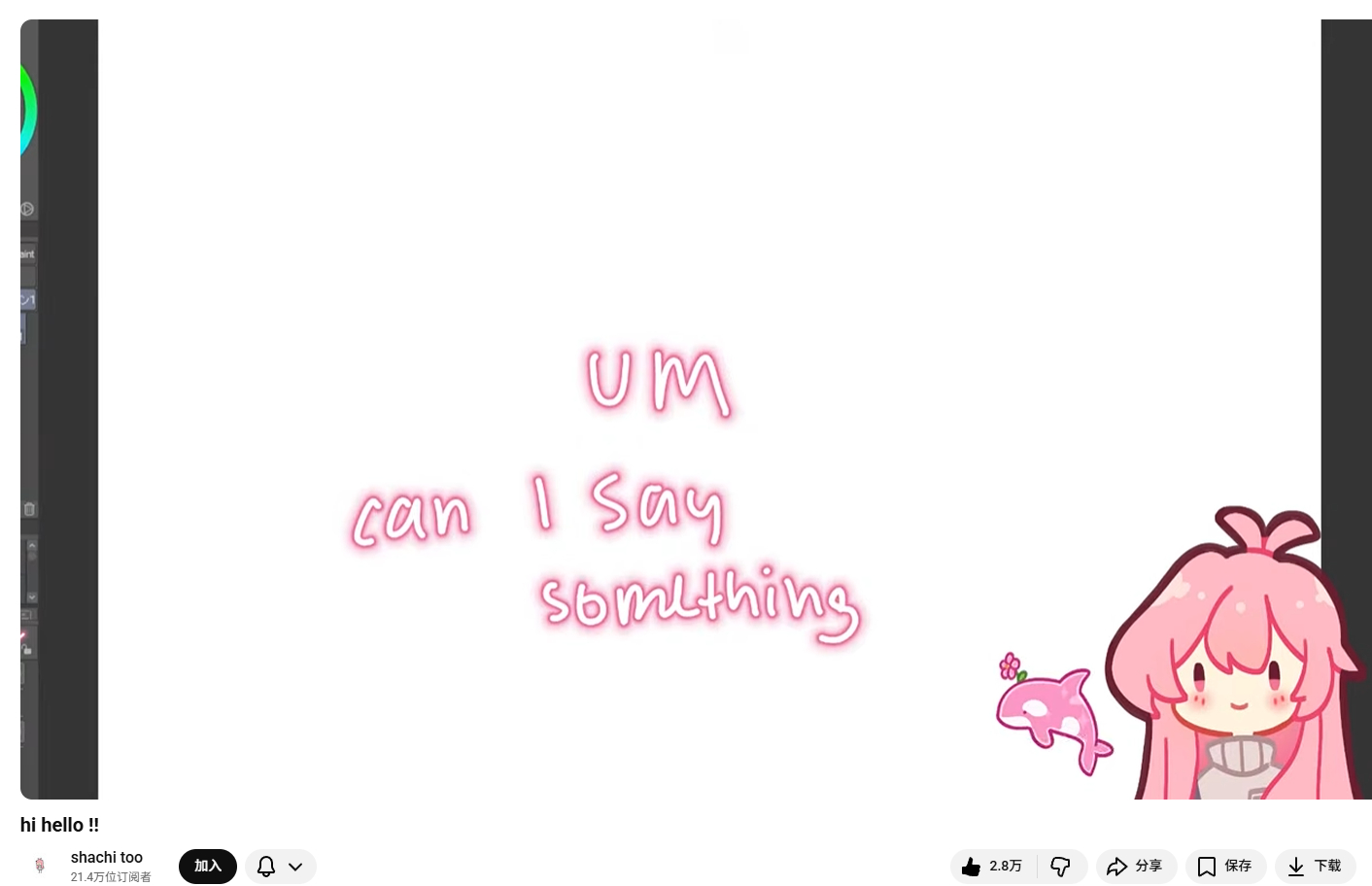Viewport: 1372px width, 886px height.
Task: Open the shachi too channel name
Action: [107, 857]
